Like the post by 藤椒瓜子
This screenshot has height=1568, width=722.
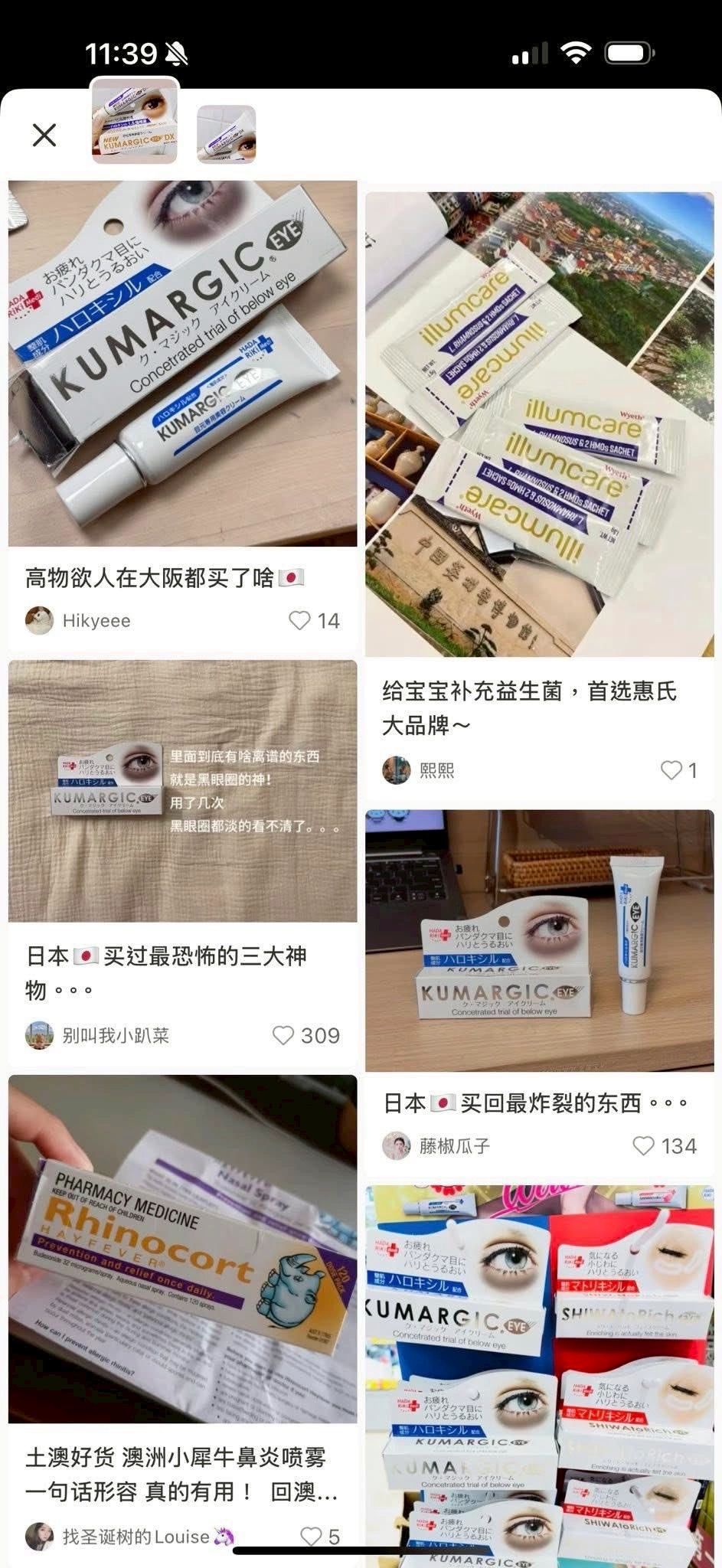click(x=643, y=1145)
